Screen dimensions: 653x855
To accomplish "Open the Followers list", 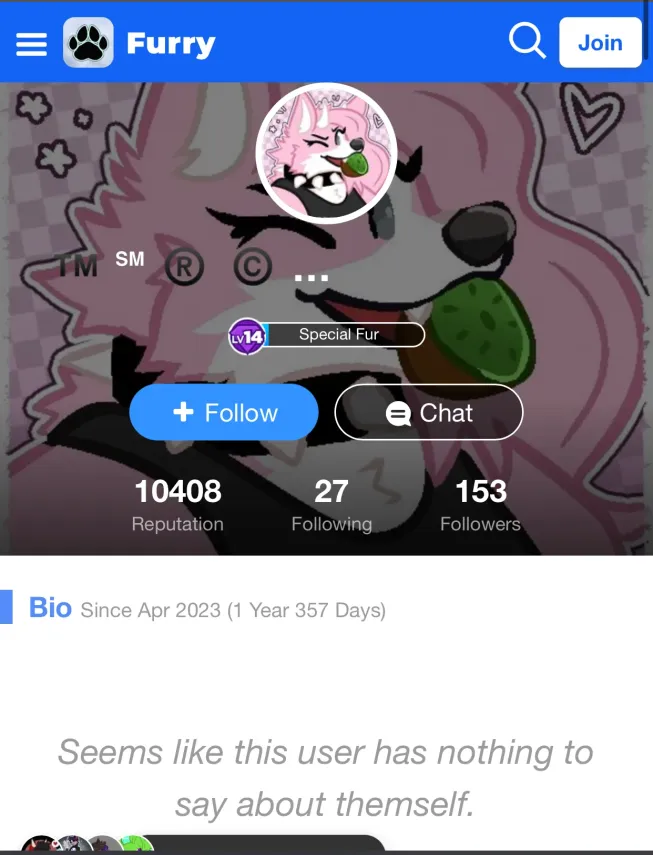I will tap(480, 504).
